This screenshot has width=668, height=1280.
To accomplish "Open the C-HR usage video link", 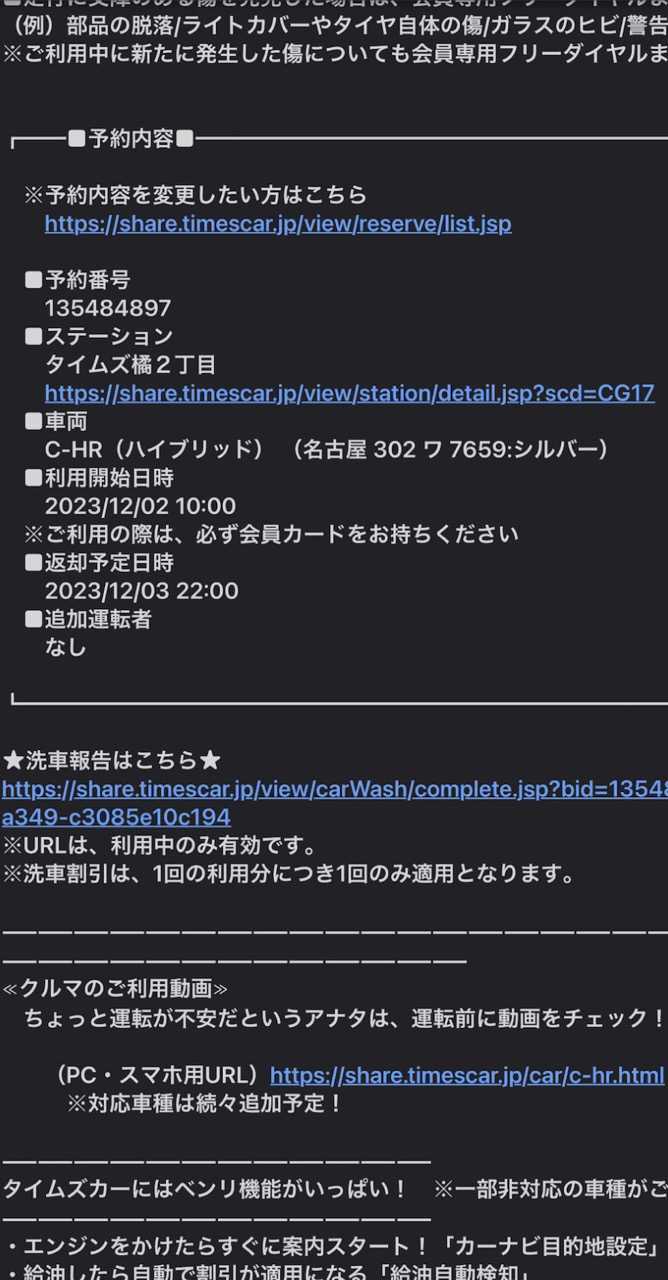I will (467, 1076).
